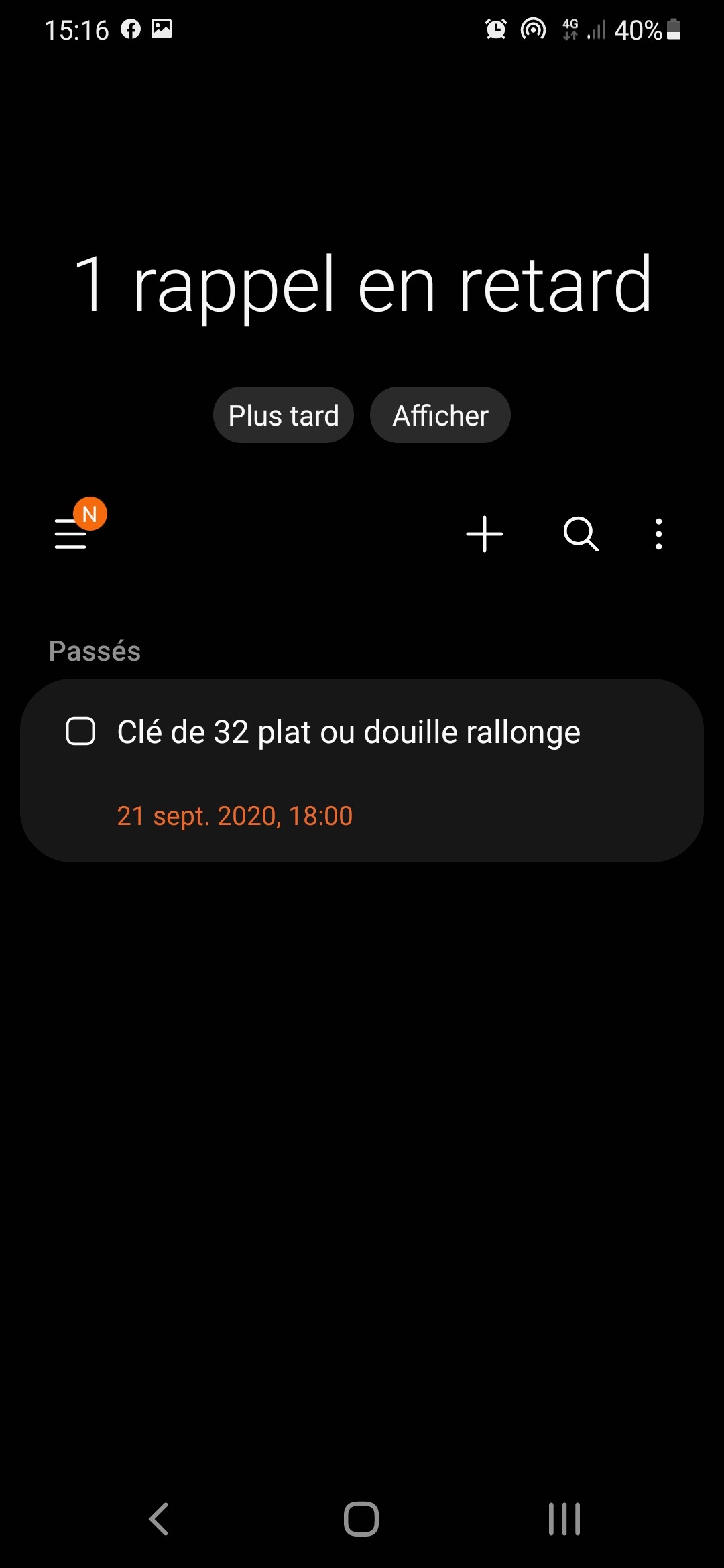This screenshot has width=724, height=1568.
Task: Check off the Clé de 32 reminder
Action: tap(80, 731)
